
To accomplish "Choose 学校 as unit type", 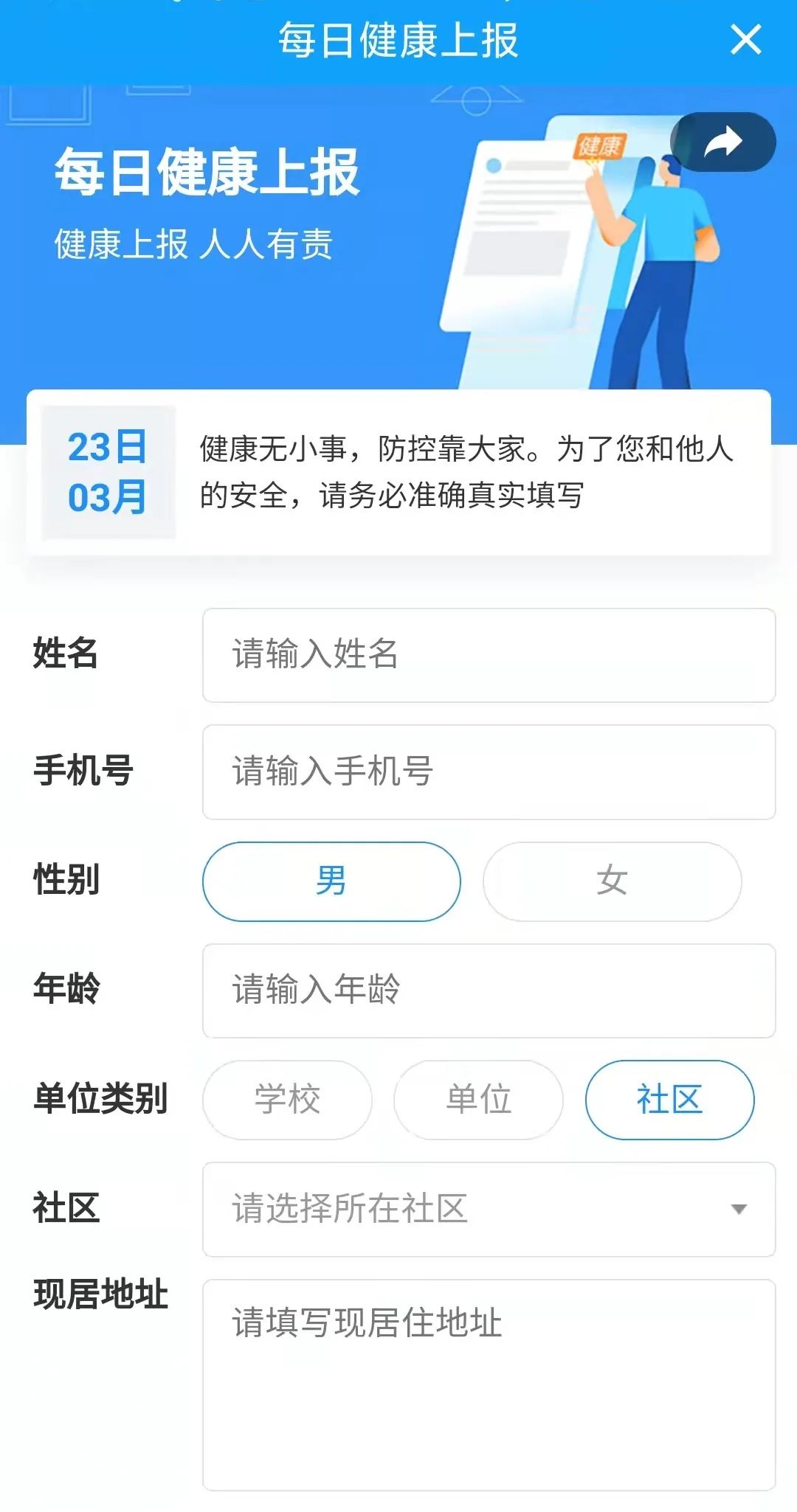I will pyautogui.click(x=287, y=1100).
